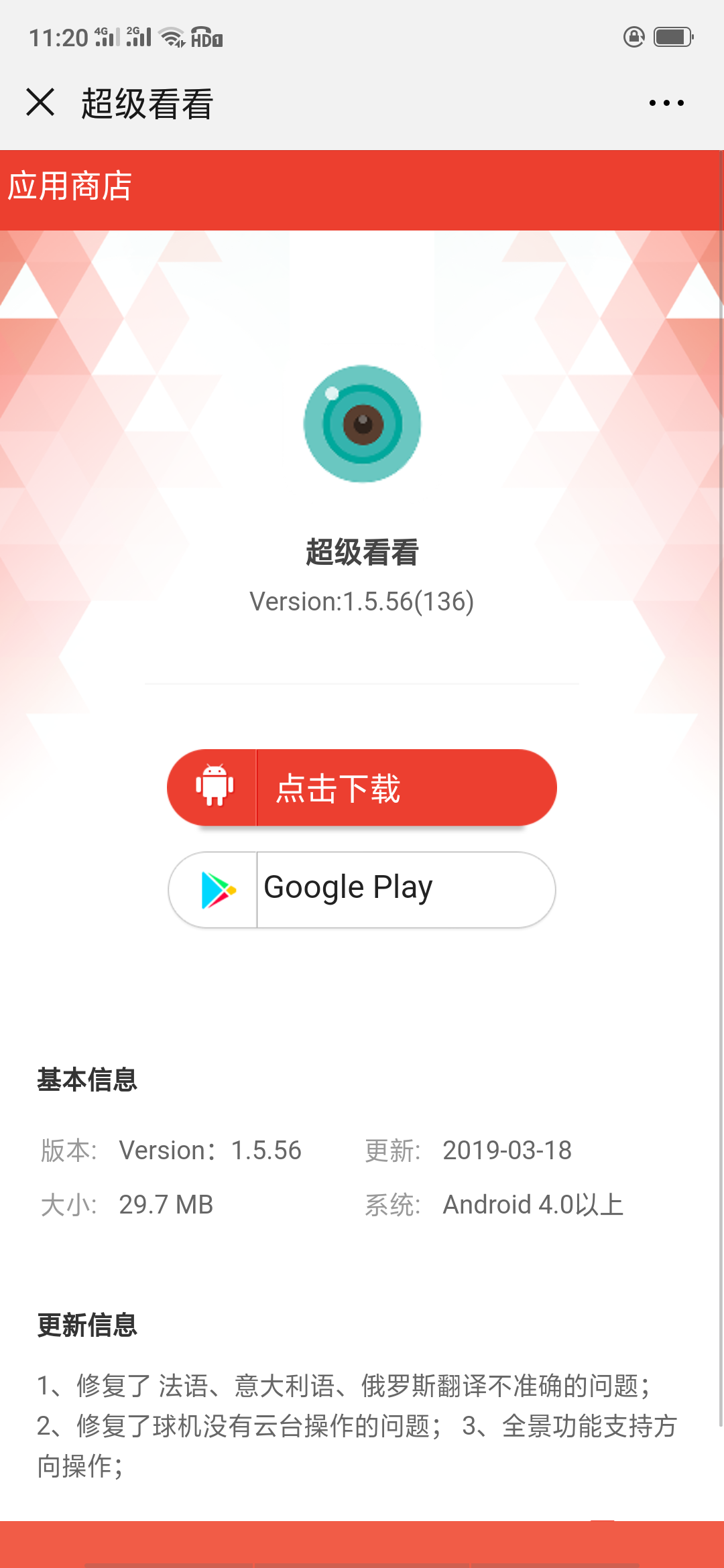
Task: Select the update date 2019-03-18
Action: click(507, 1149)
